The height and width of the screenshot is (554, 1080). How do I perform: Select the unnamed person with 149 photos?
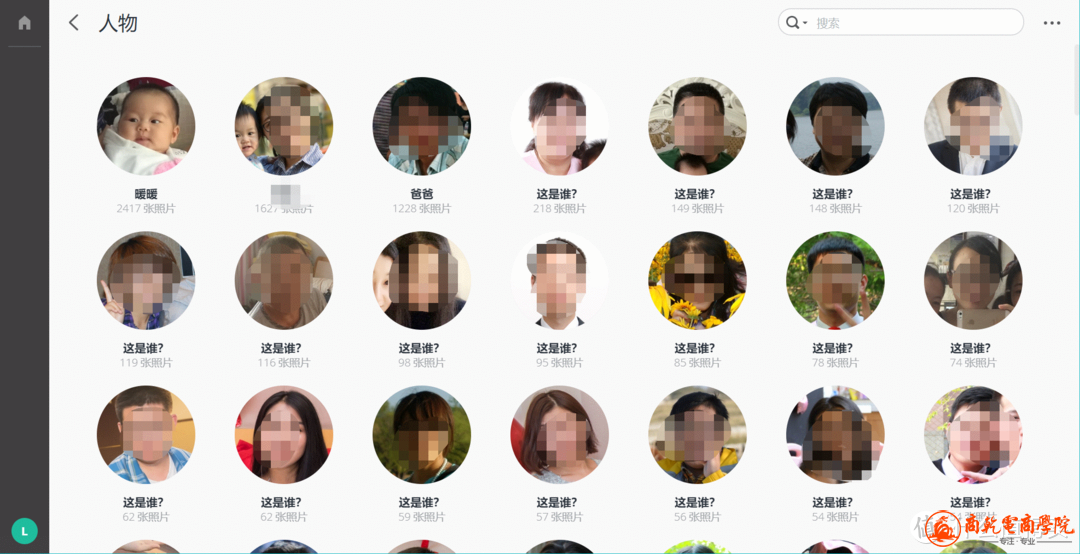(697, 127)
